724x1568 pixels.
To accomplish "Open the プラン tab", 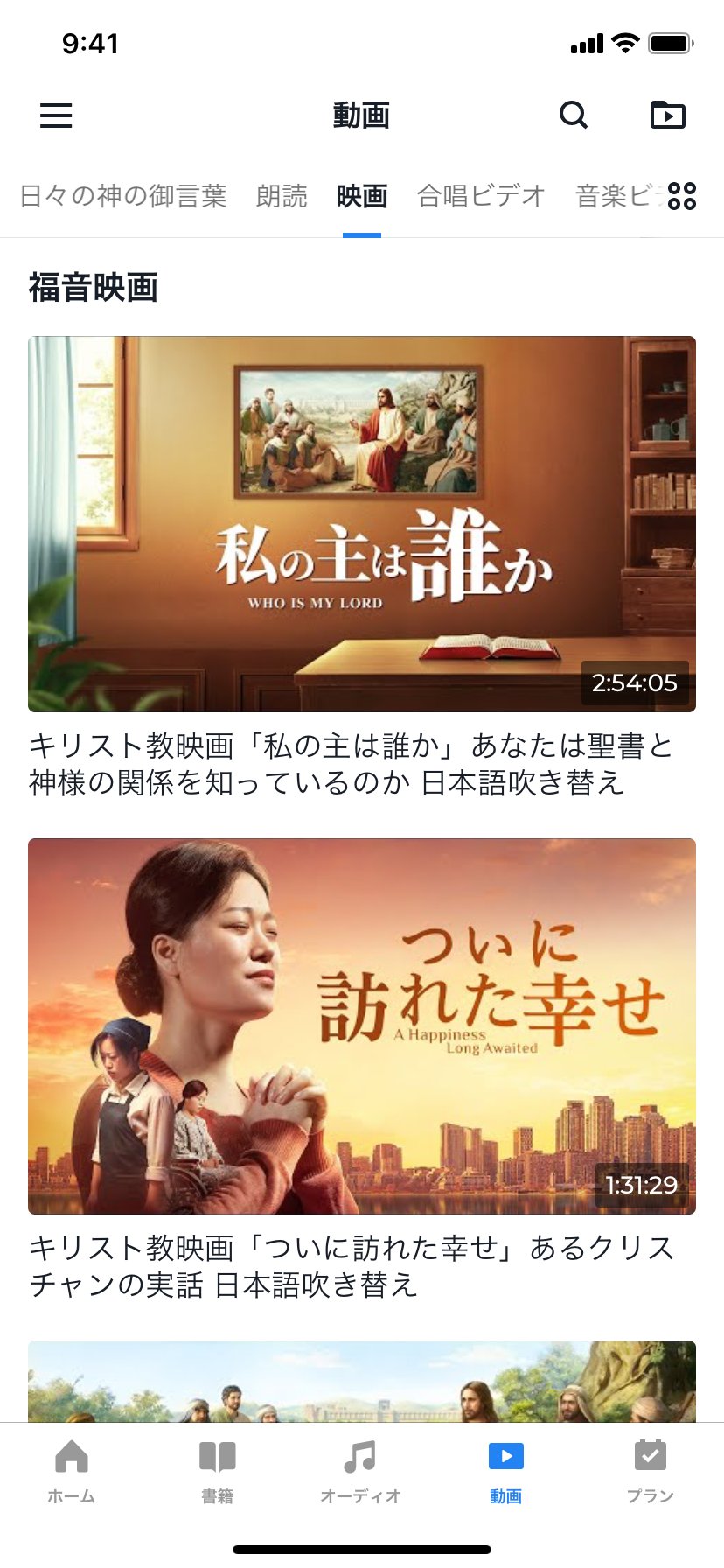I will tap(650, 1472).
